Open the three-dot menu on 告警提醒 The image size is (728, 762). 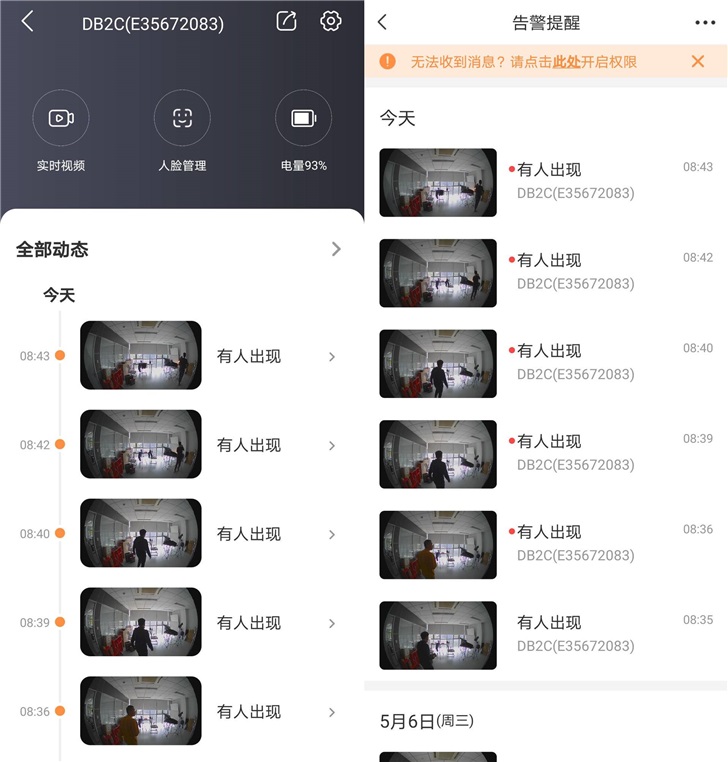point(705,22)
